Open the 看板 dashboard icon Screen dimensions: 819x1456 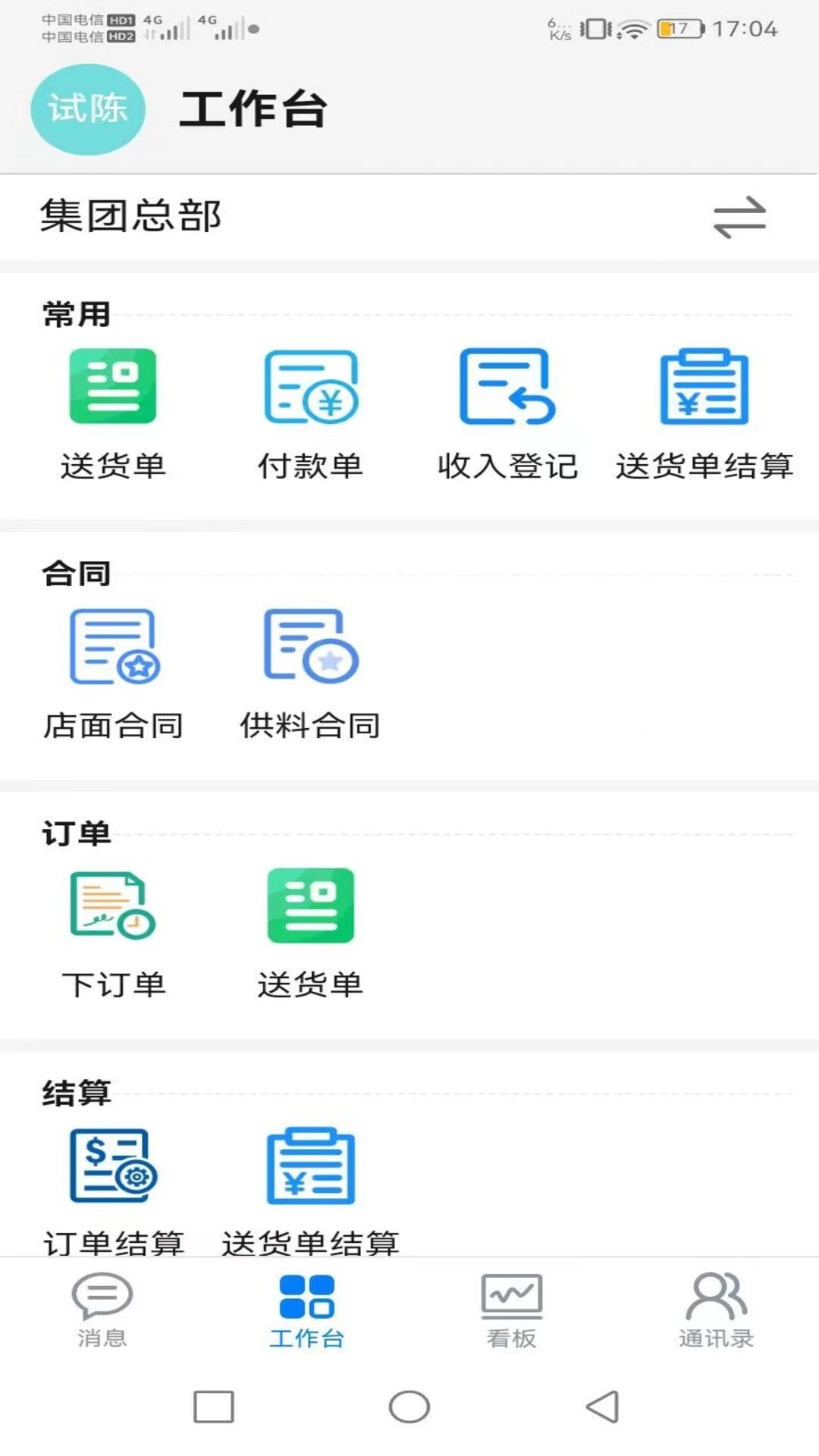[510, 1312]
